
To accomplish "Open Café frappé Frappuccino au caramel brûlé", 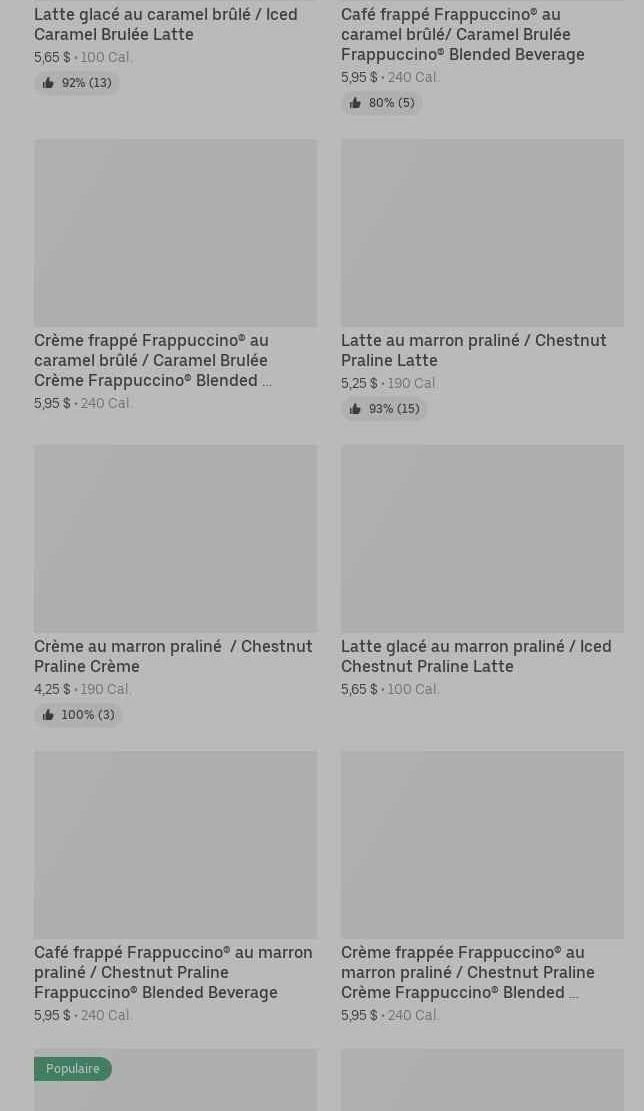I will (x=462, y=35).
